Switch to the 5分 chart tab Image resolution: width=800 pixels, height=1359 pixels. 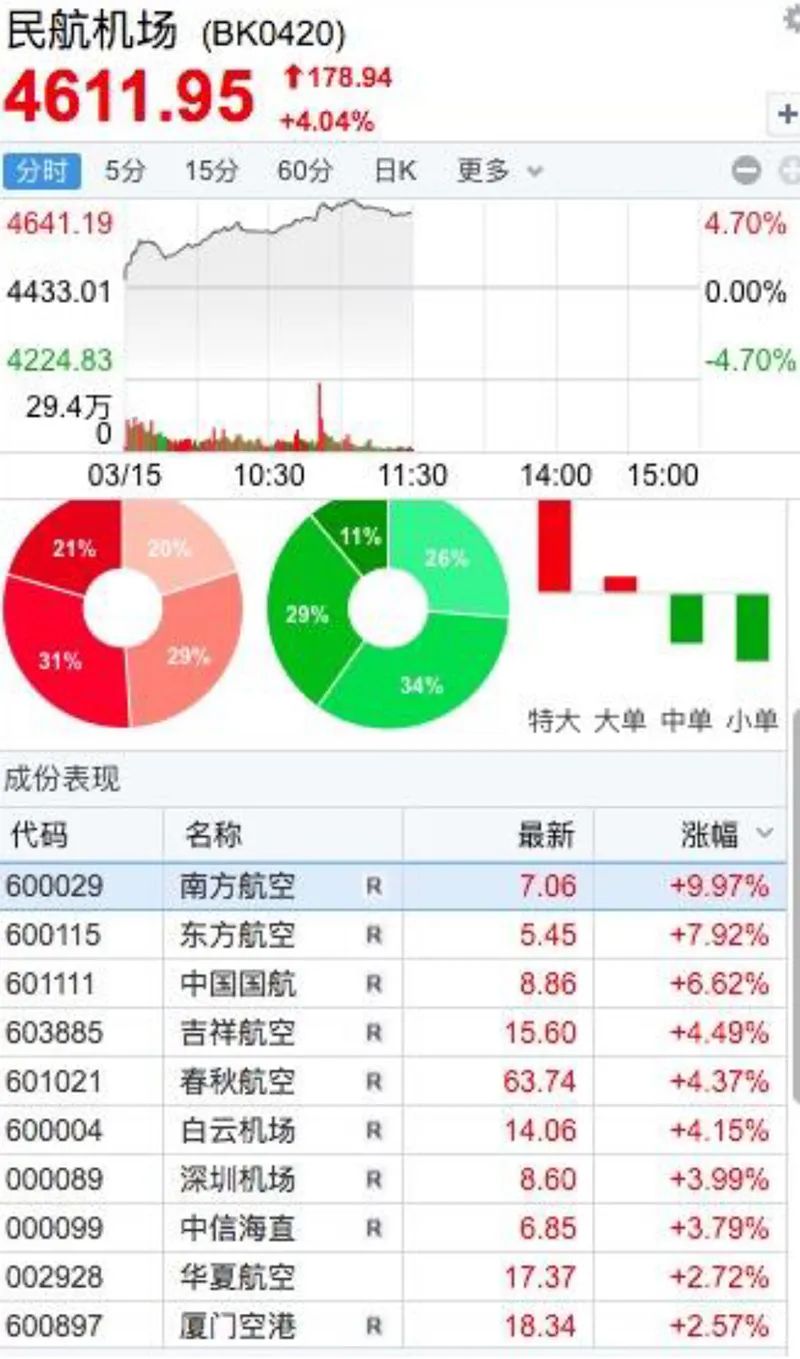coord(125,171)
